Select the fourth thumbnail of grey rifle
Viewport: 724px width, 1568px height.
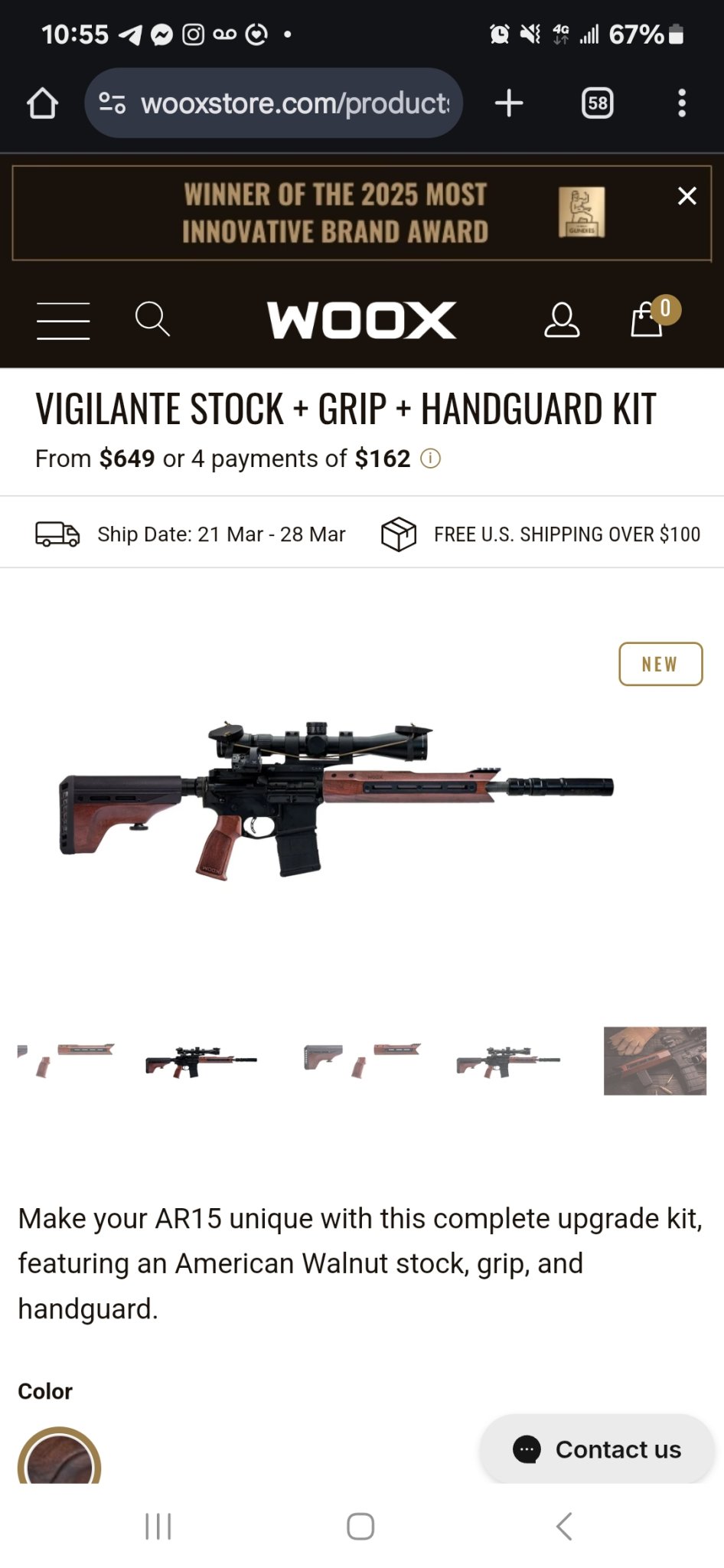click(x=508, y=1061)
